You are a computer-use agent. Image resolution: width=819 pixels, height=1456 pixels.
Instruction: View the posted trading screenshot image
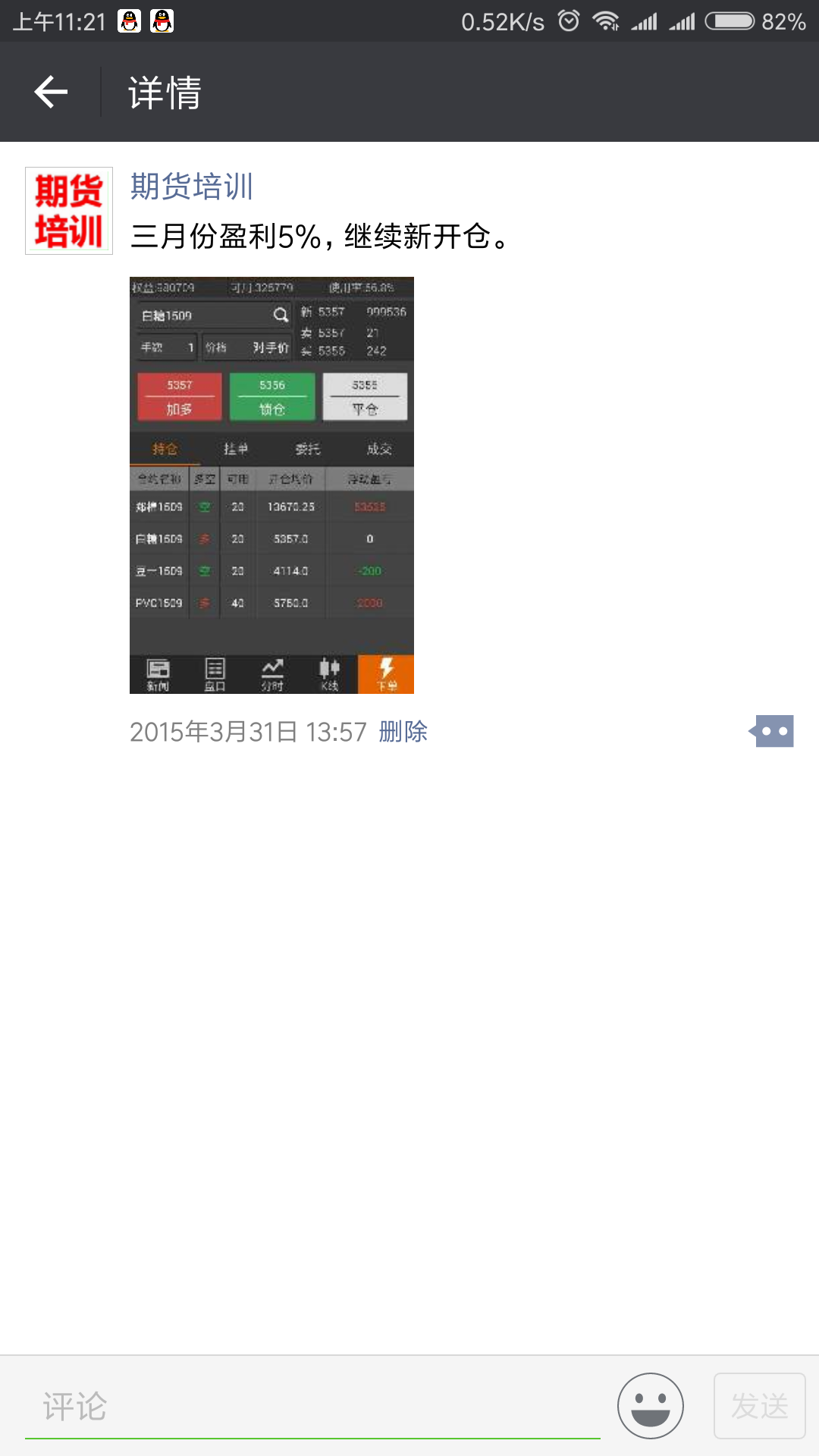[271, 485]
